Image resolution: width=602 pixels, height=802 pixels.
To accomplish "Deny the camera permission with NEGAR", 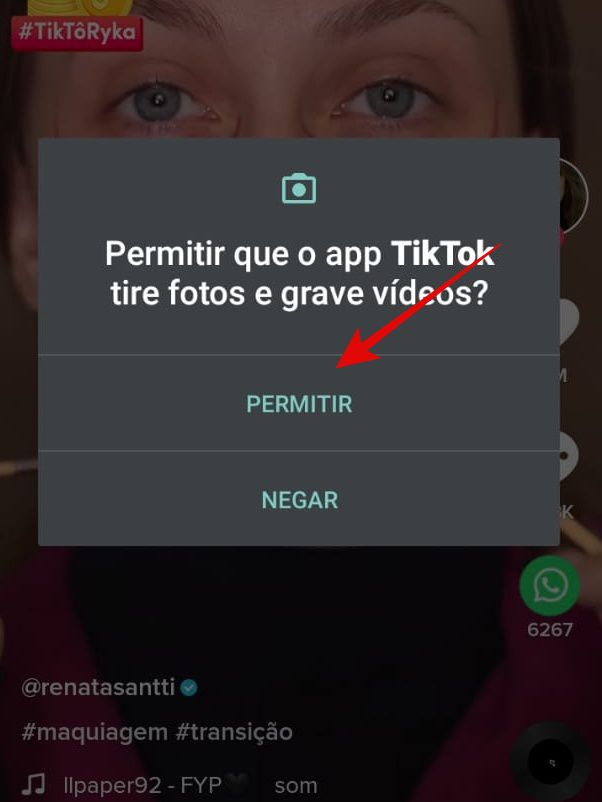I will pos(299,499).
